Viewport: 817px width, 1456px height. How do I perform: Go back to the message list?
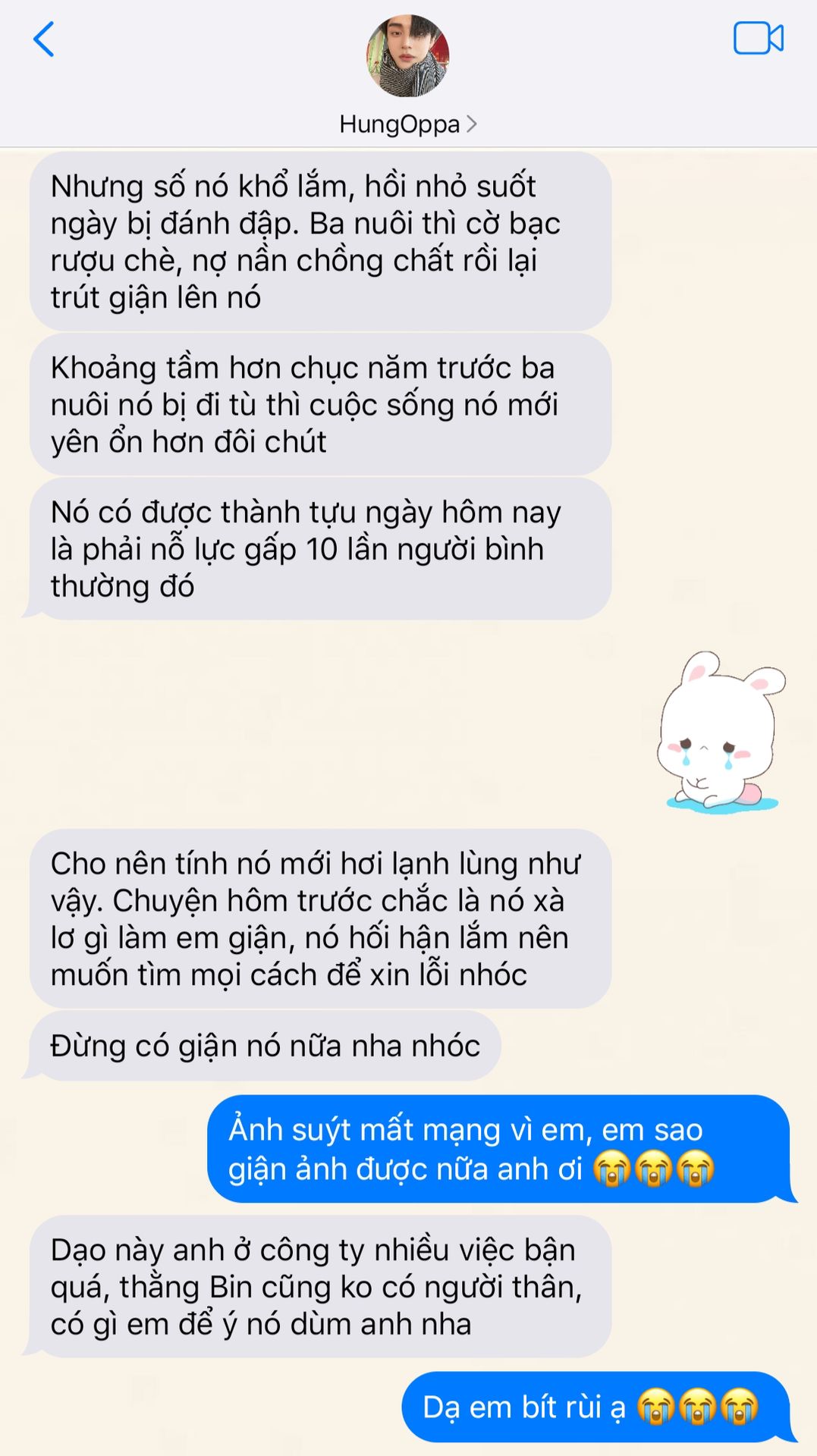coord(44,39)
